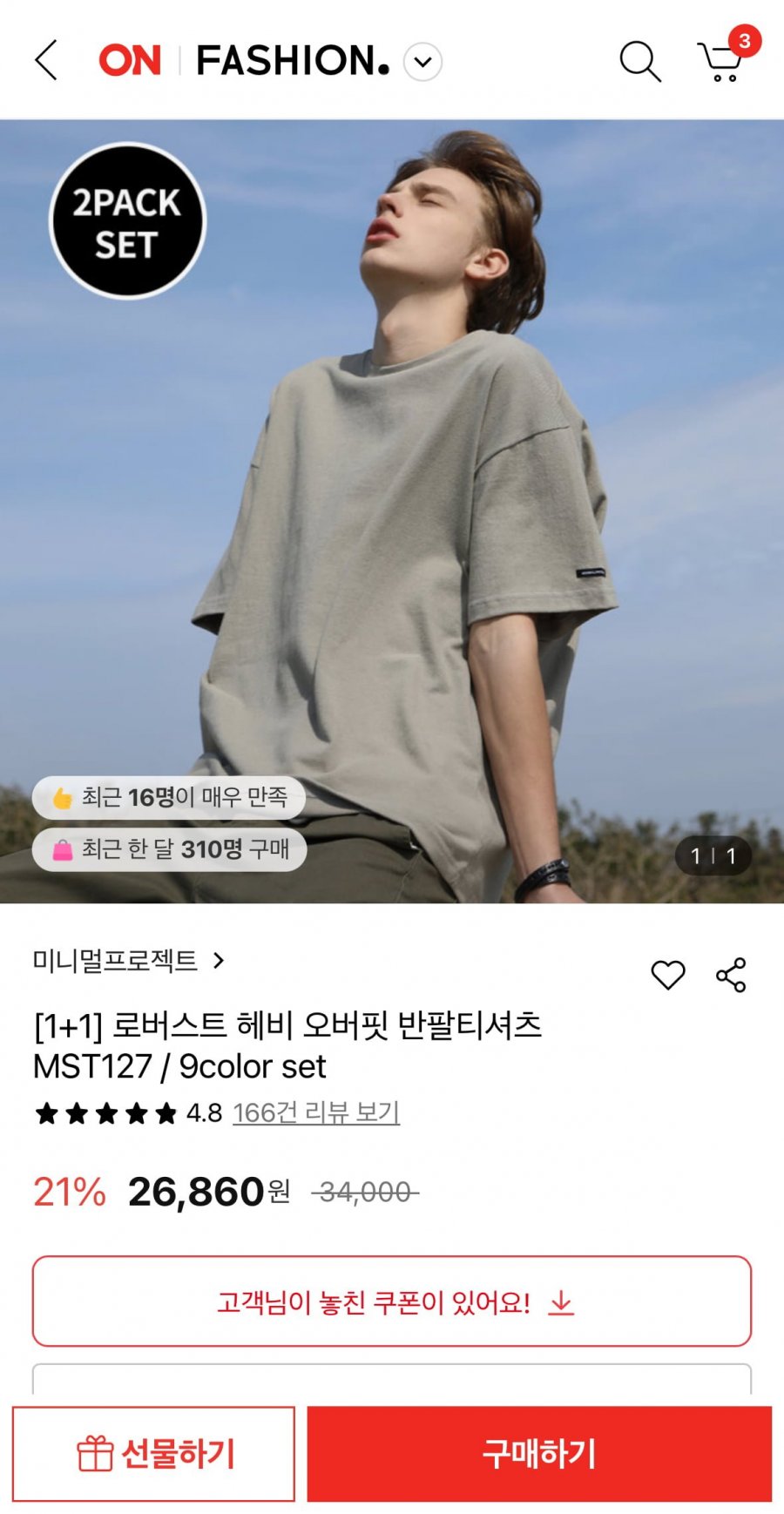This screenshot has width=784, height=1514.
Task: Open the main product photo
Action: [392, 523]
